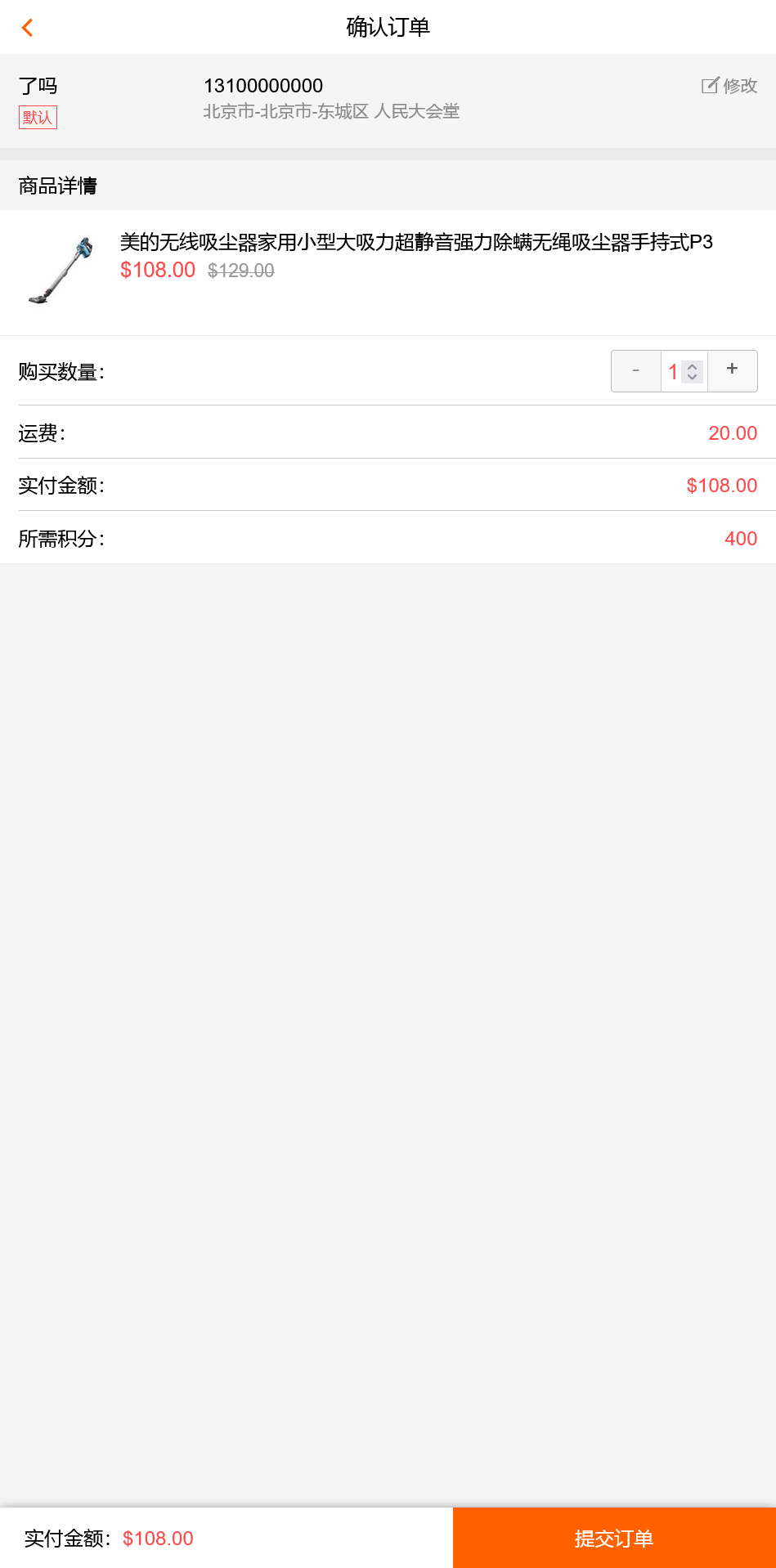The width and height of the screenshot is (776, 1568).
Task: Click the quantity increase arrow in the stepper
Action: 693,365
